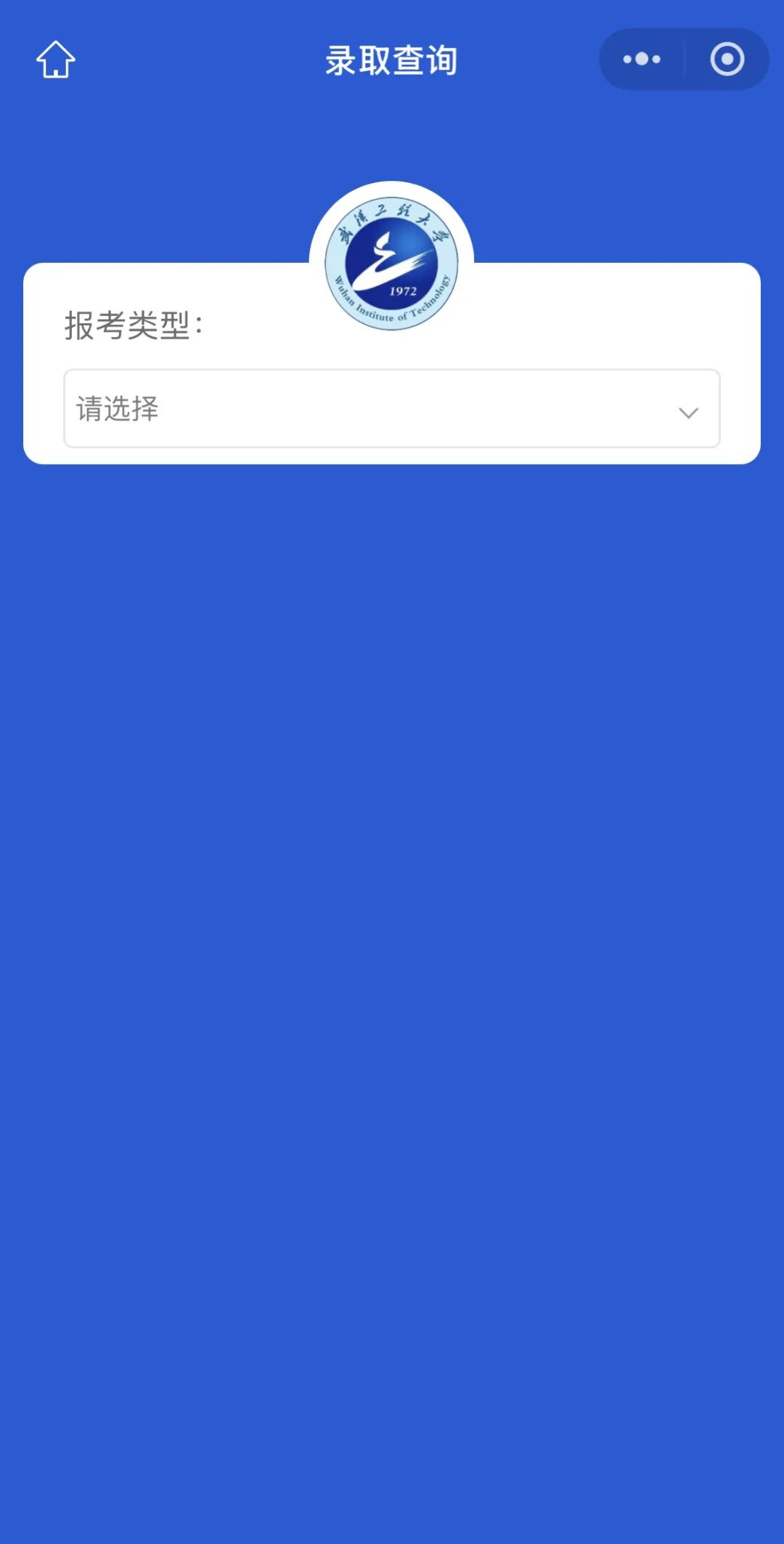Tap the divider line inside the capsule control
Viewport: 784px width, 1544px height.
(x=683, y=60)
